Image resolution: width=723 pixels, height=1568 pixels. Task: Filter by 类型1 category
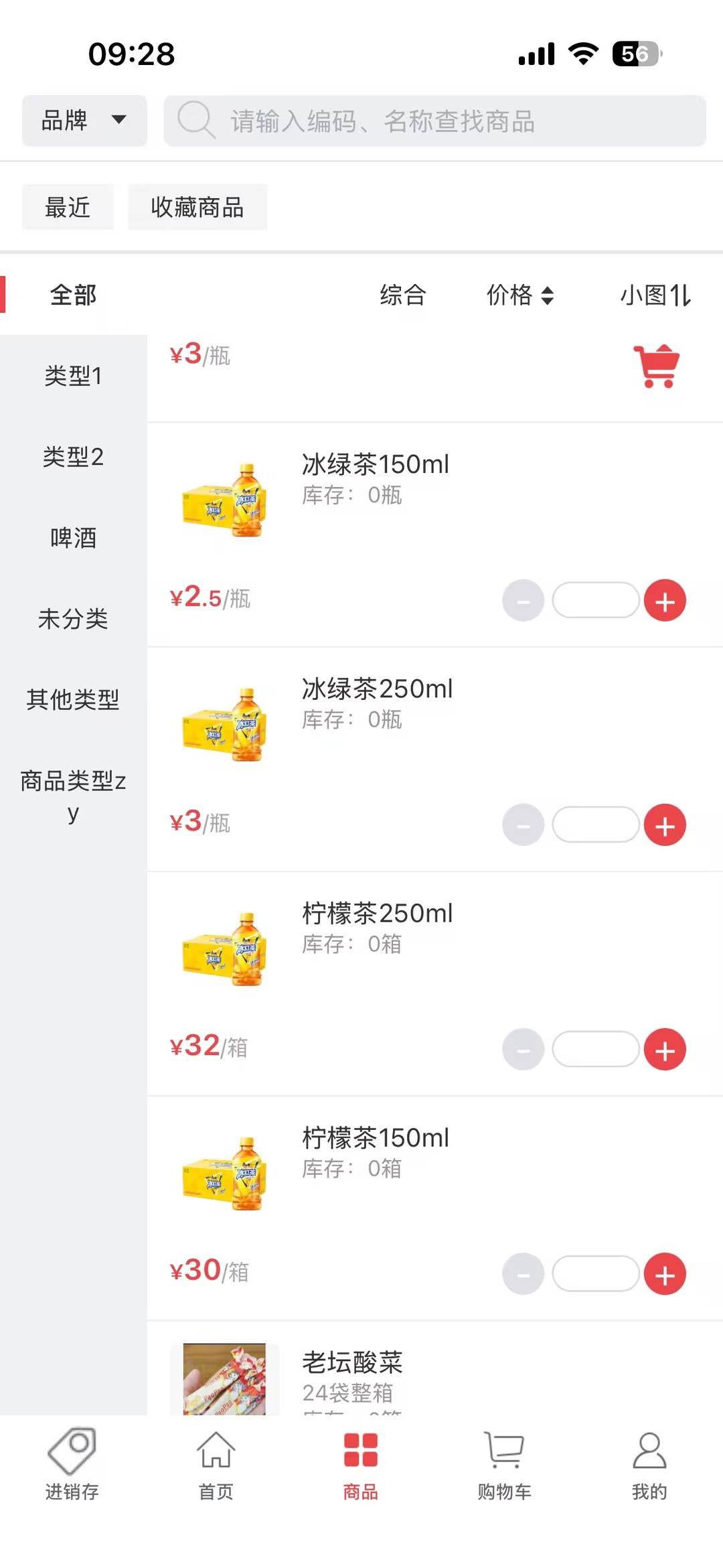point(73,376)
